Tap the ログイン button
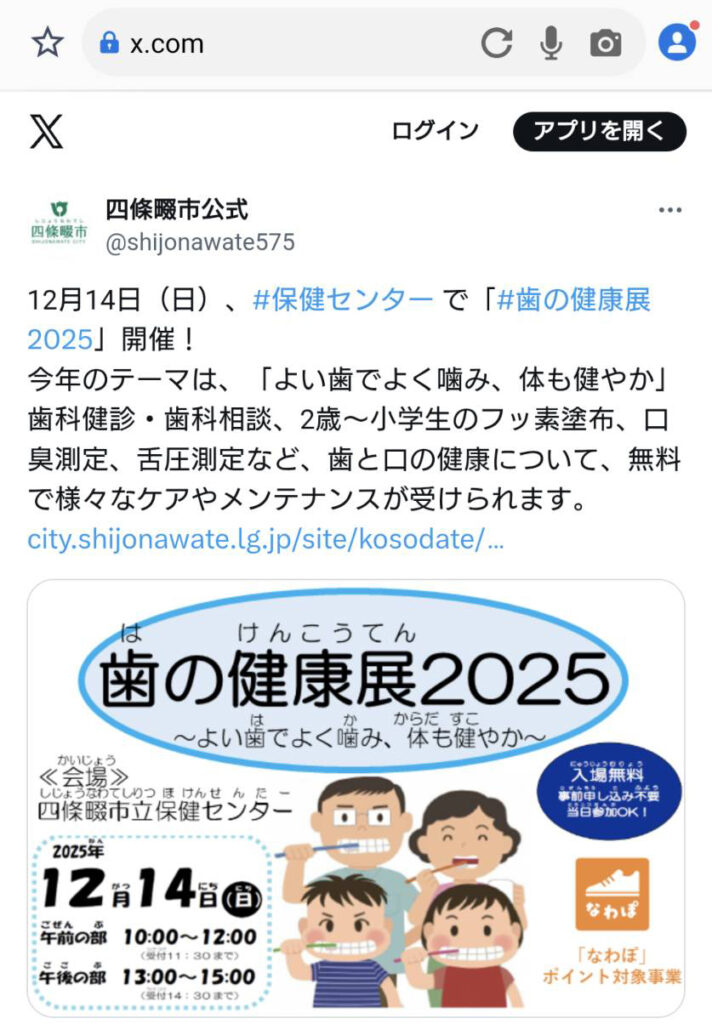This screenshot has width=712, height=1024. click(435, 130)
